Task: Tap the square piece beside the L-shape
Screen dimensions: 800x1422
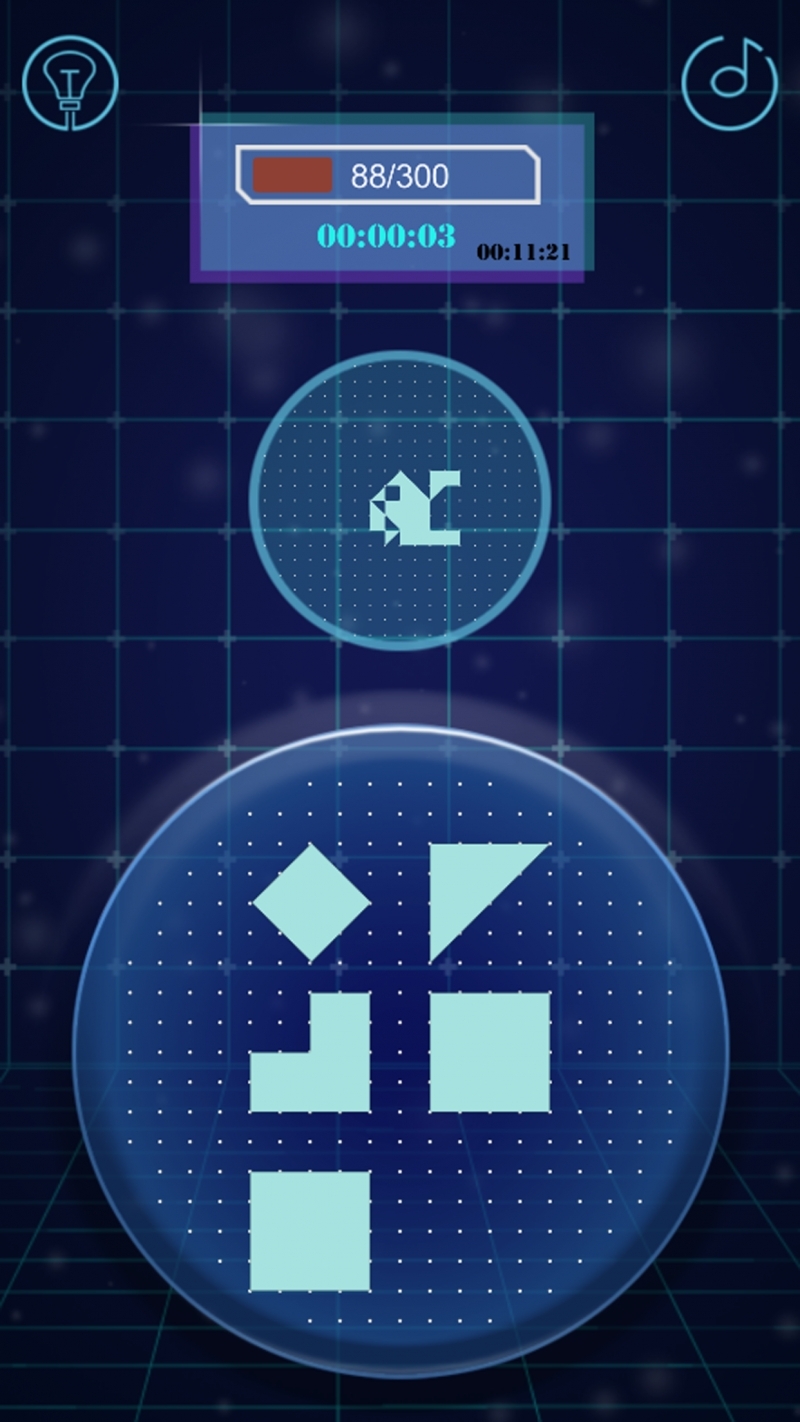Action: pos(490,1052)
